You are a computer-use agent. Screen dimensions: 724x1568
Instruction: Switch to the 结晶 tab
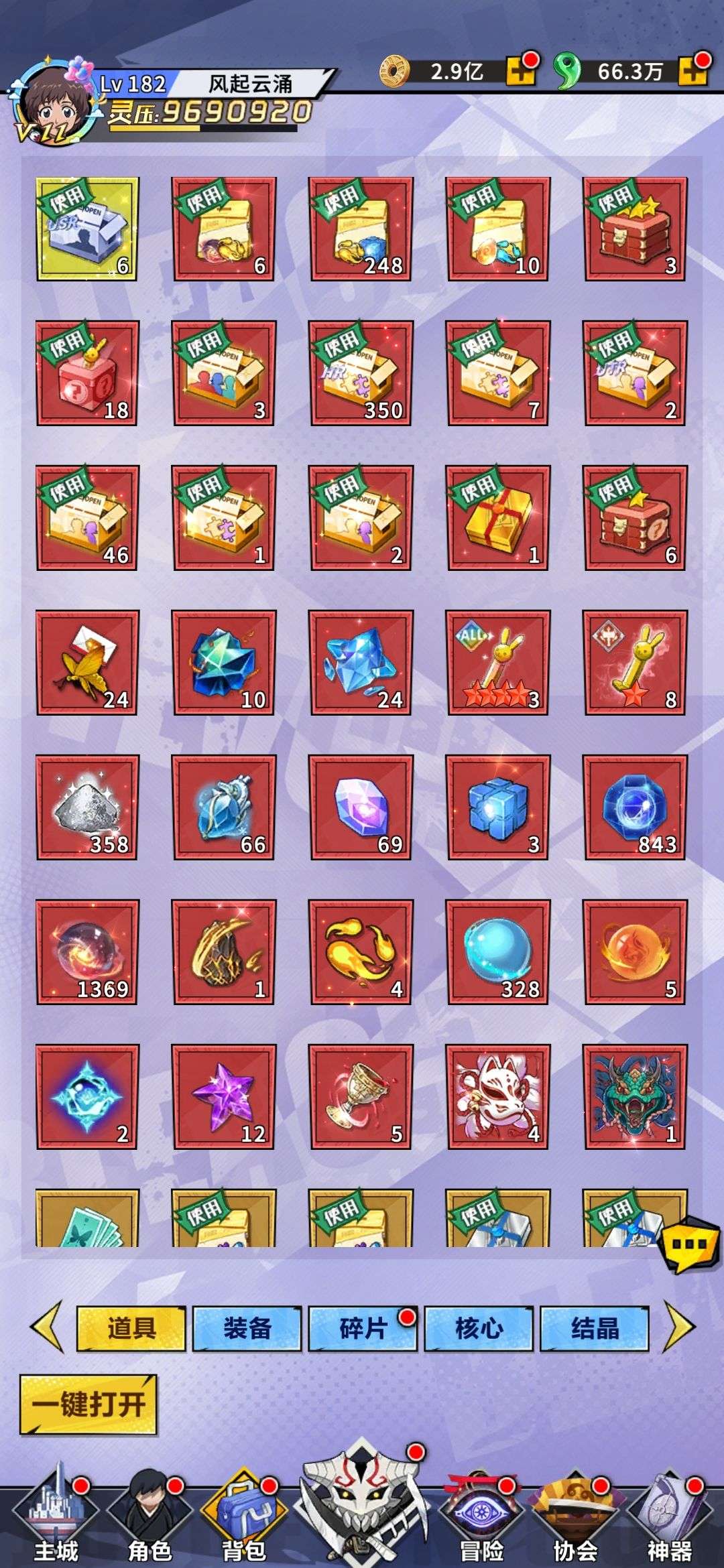[595, 1327]
